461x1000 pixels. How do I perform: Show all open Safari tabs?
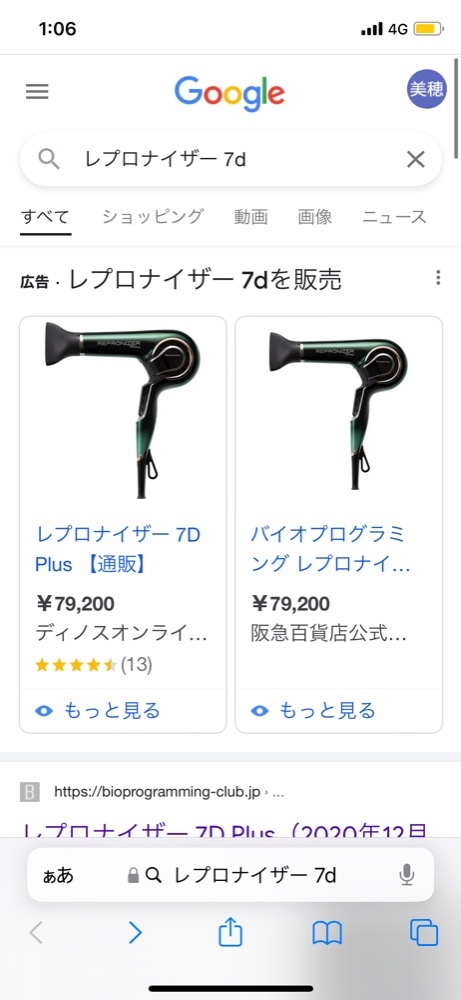(x=424, y=932)
